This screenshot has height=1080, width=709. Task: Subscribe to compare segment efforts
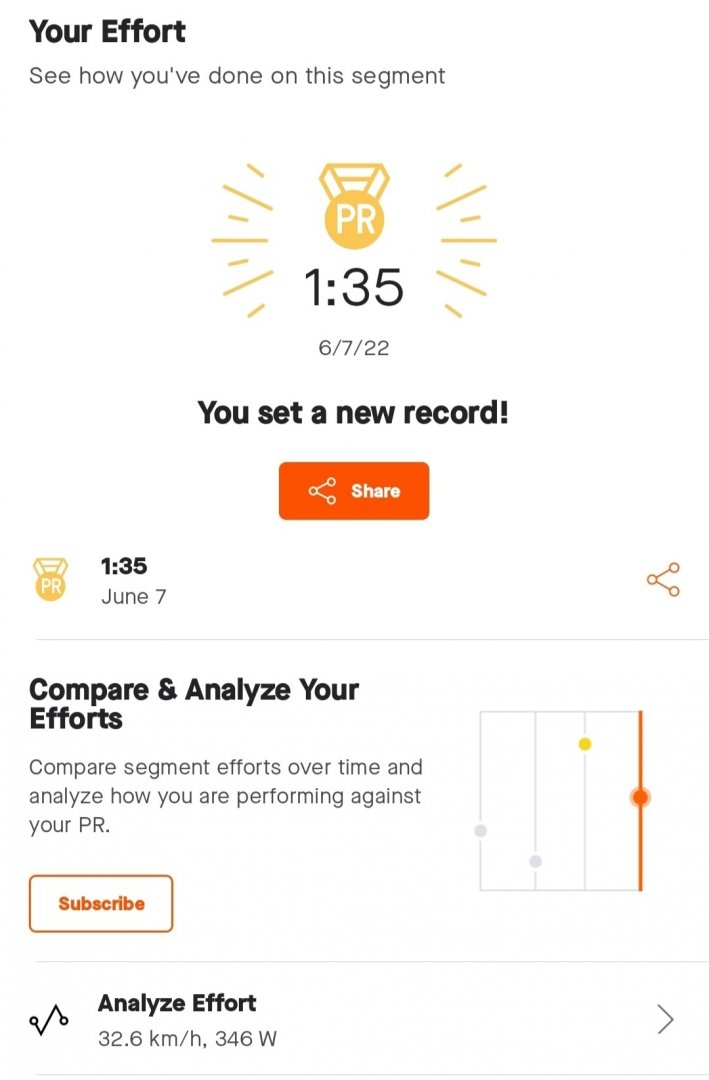[101, 904]
